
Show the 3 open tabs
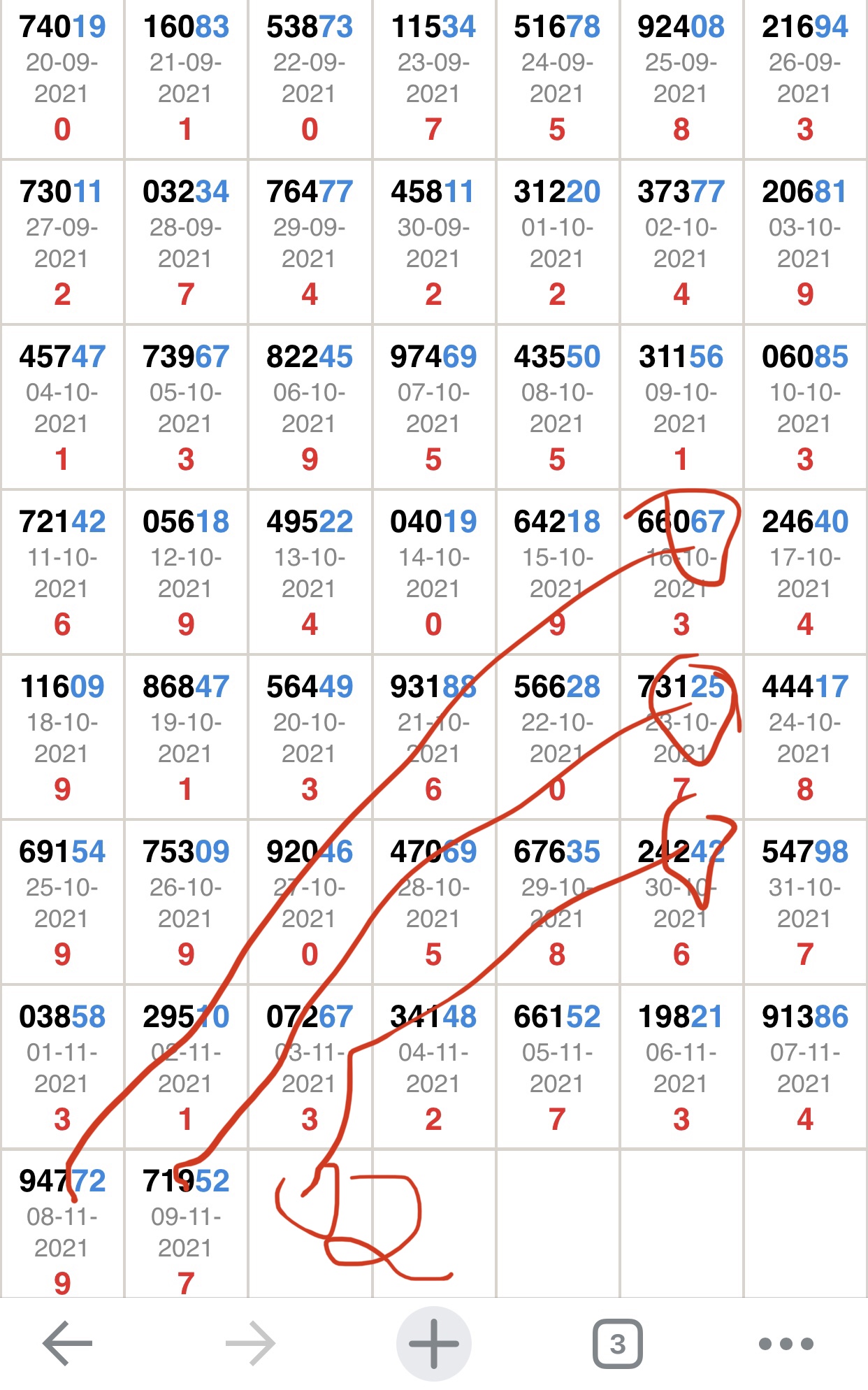(617, 1343)
